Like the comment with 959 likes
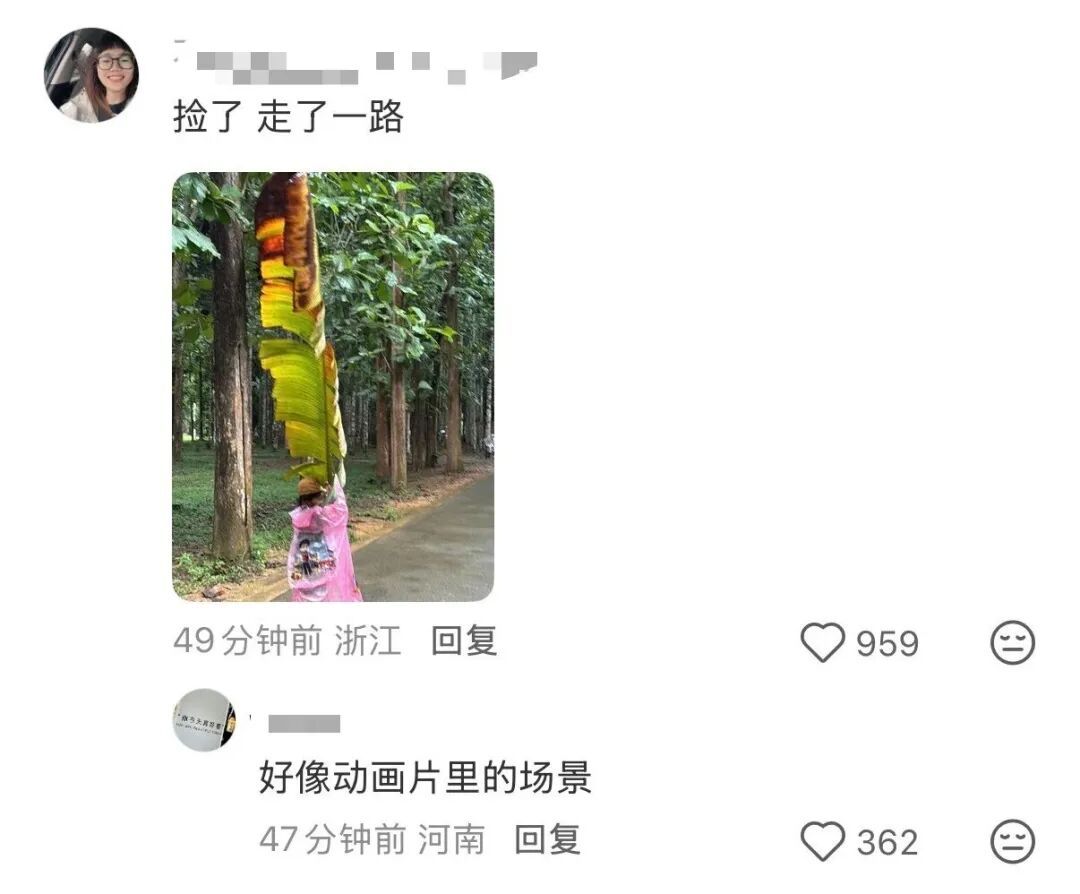The height and width of the screenshot is (894, 1080). tap(824, 643)
